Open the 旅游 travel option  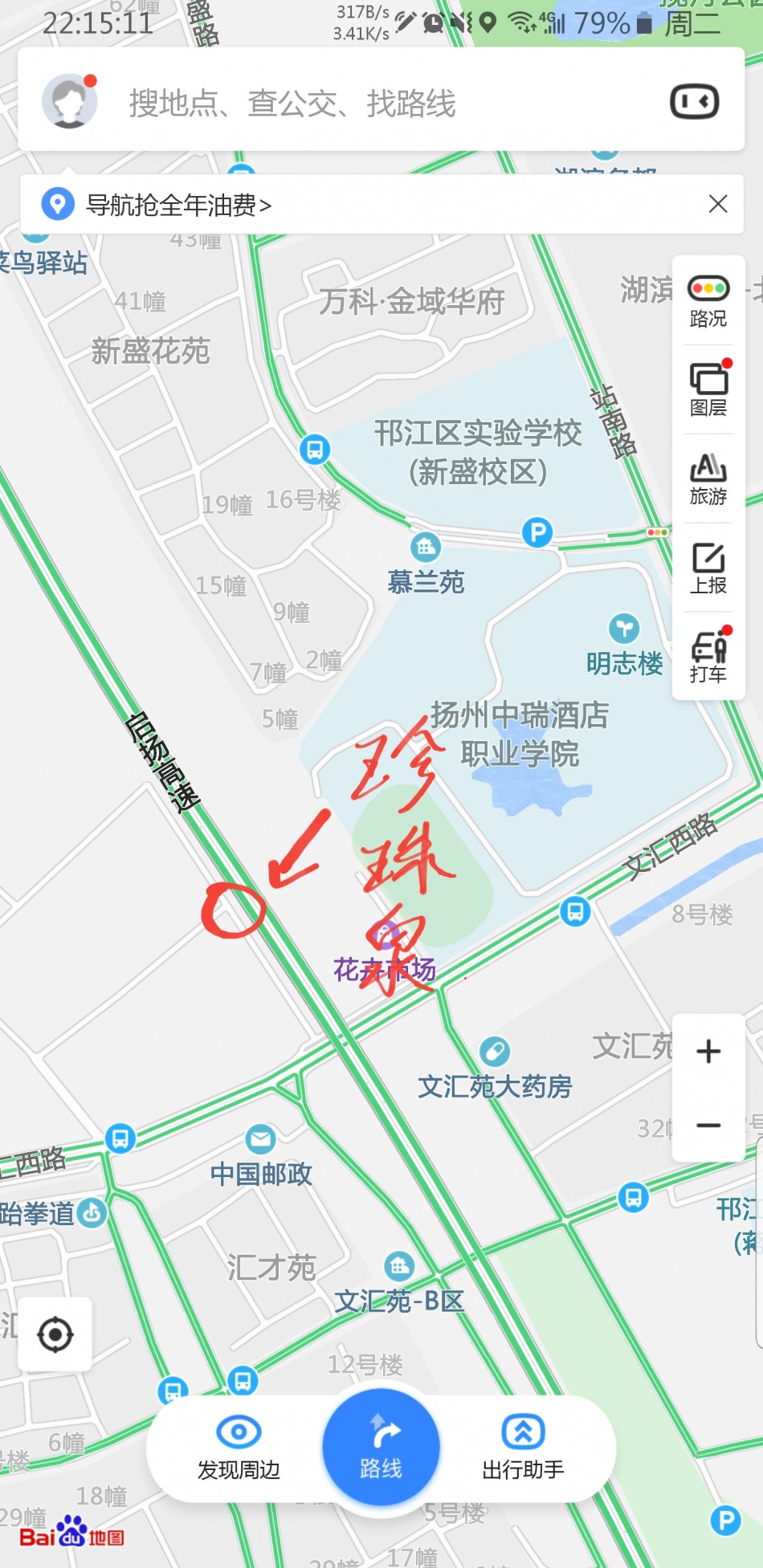coord(708,479)
